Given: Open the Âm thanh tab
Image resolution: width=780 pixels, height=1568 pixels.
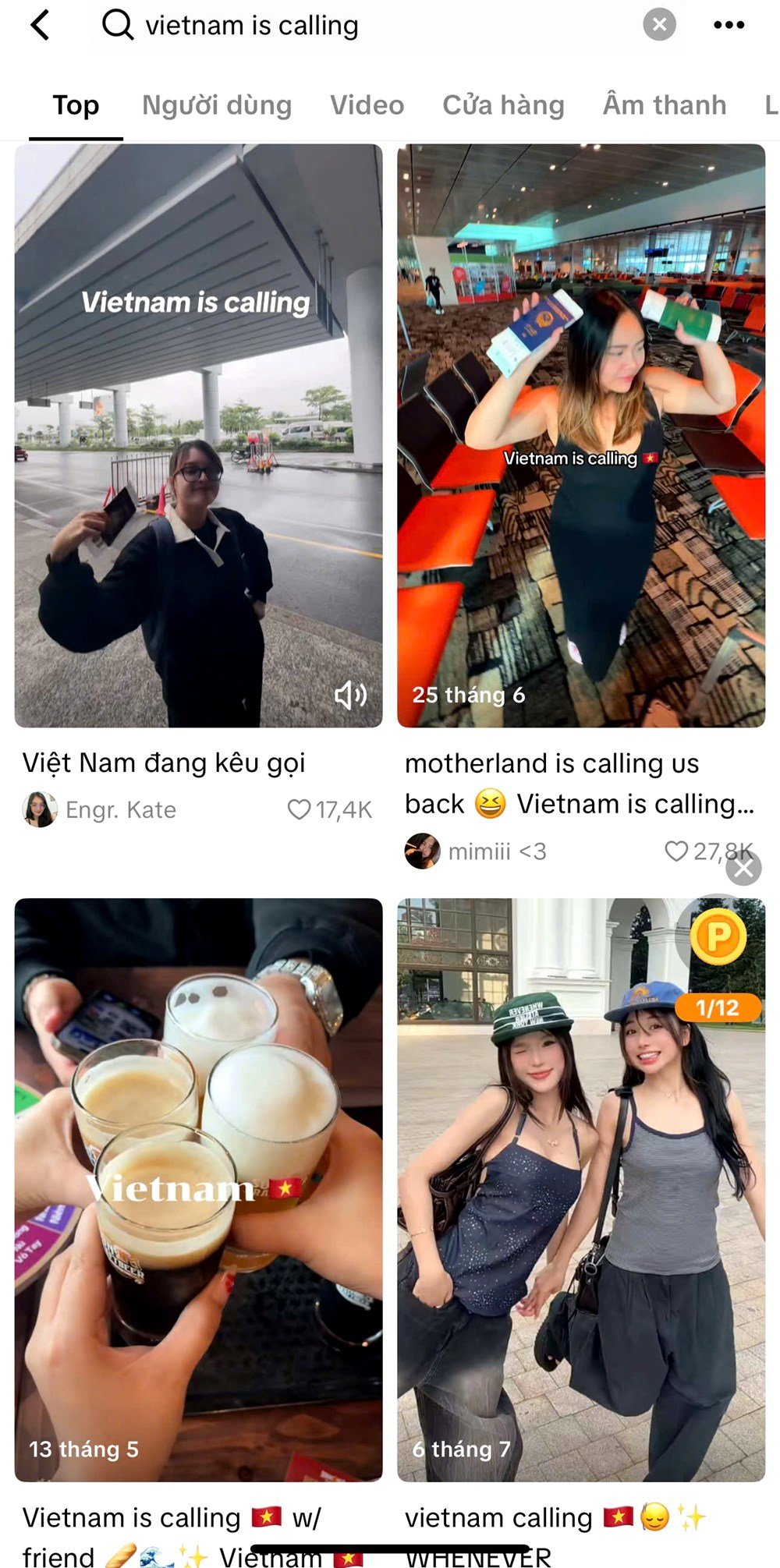Looking at the screenshot, I should [x=664, y=105].
